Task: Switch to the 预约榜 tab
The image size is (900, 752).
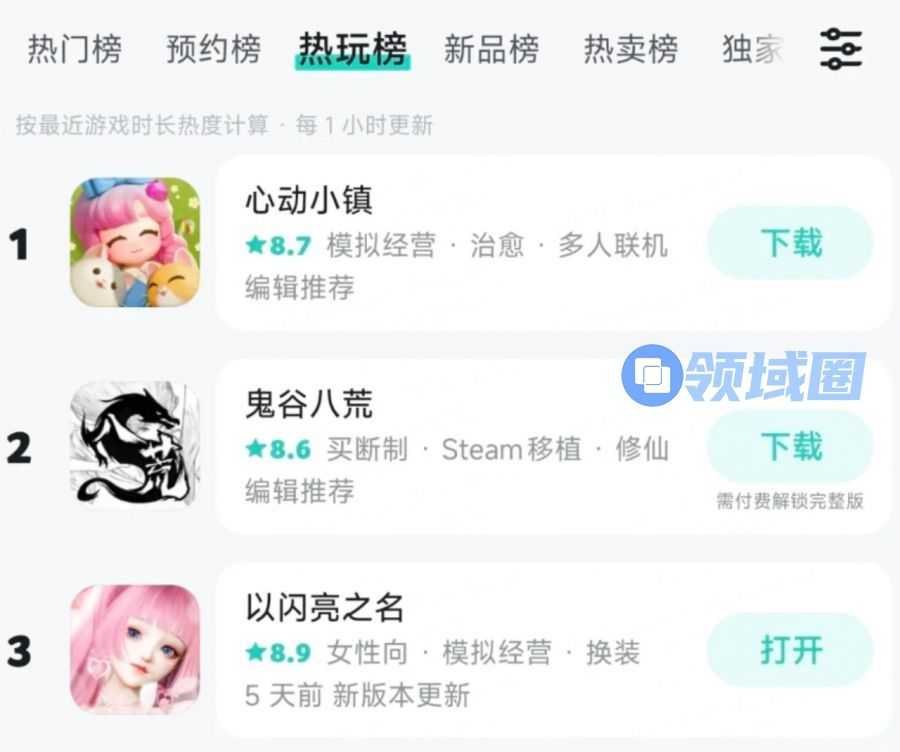Action: [213, 49]
